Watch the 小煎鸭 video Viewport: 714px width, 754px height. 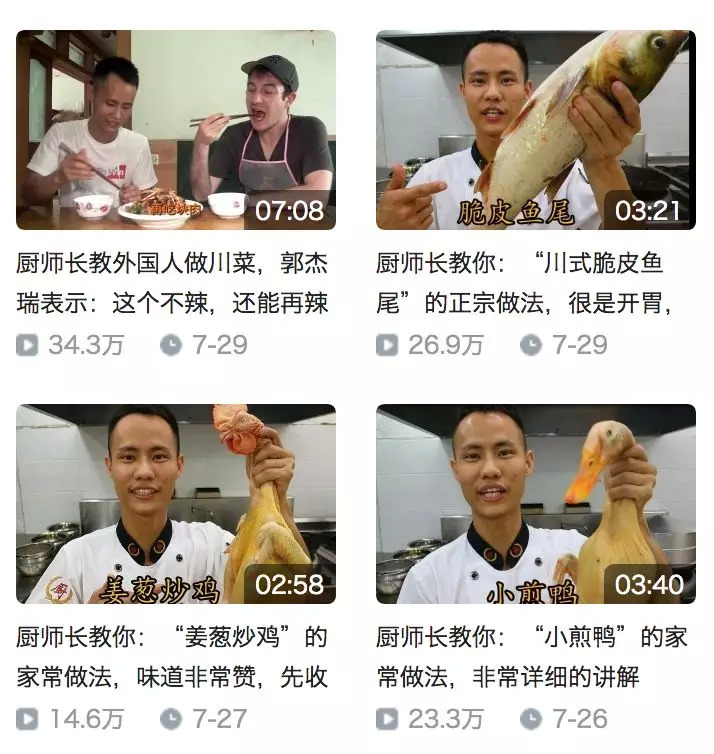[535, 504]
